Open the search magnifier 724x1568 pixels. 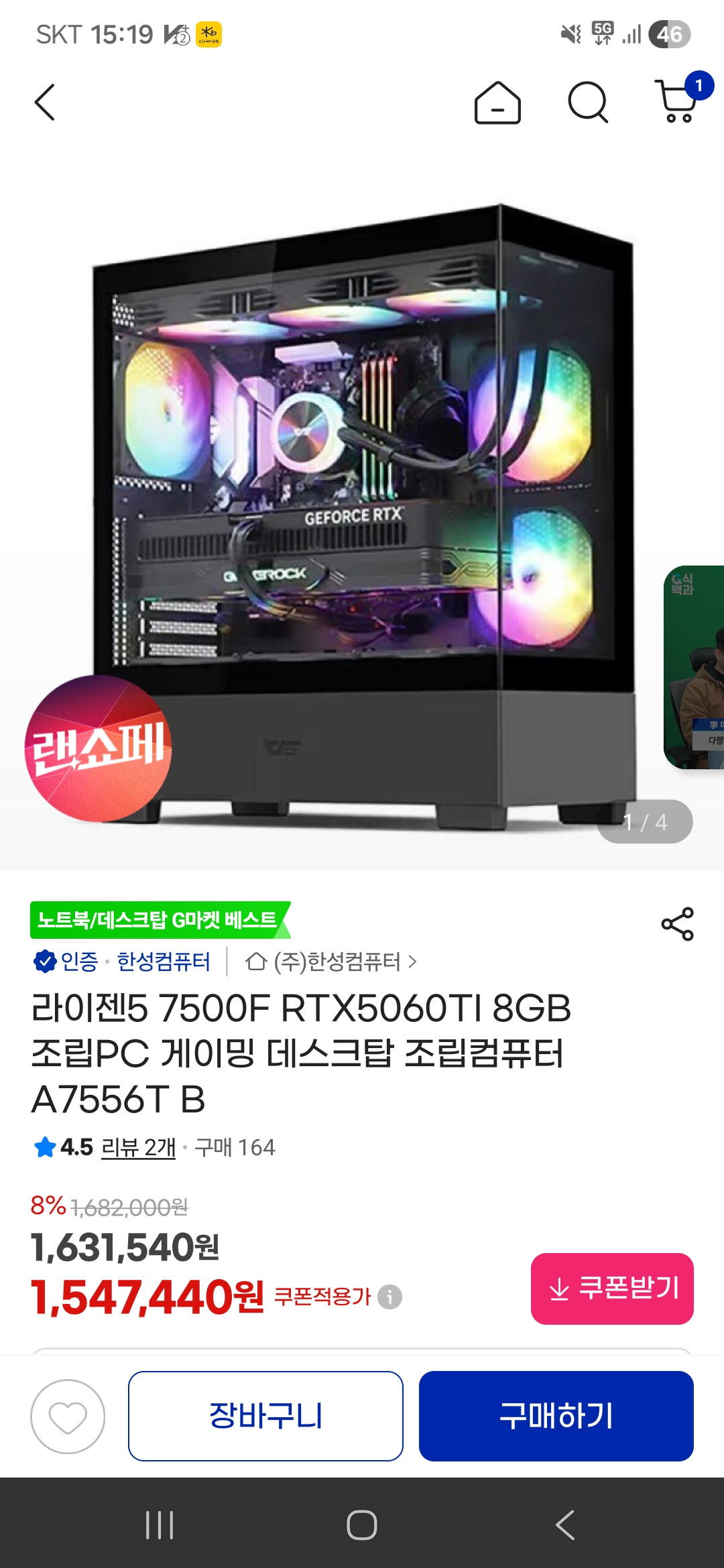point(587,103)
